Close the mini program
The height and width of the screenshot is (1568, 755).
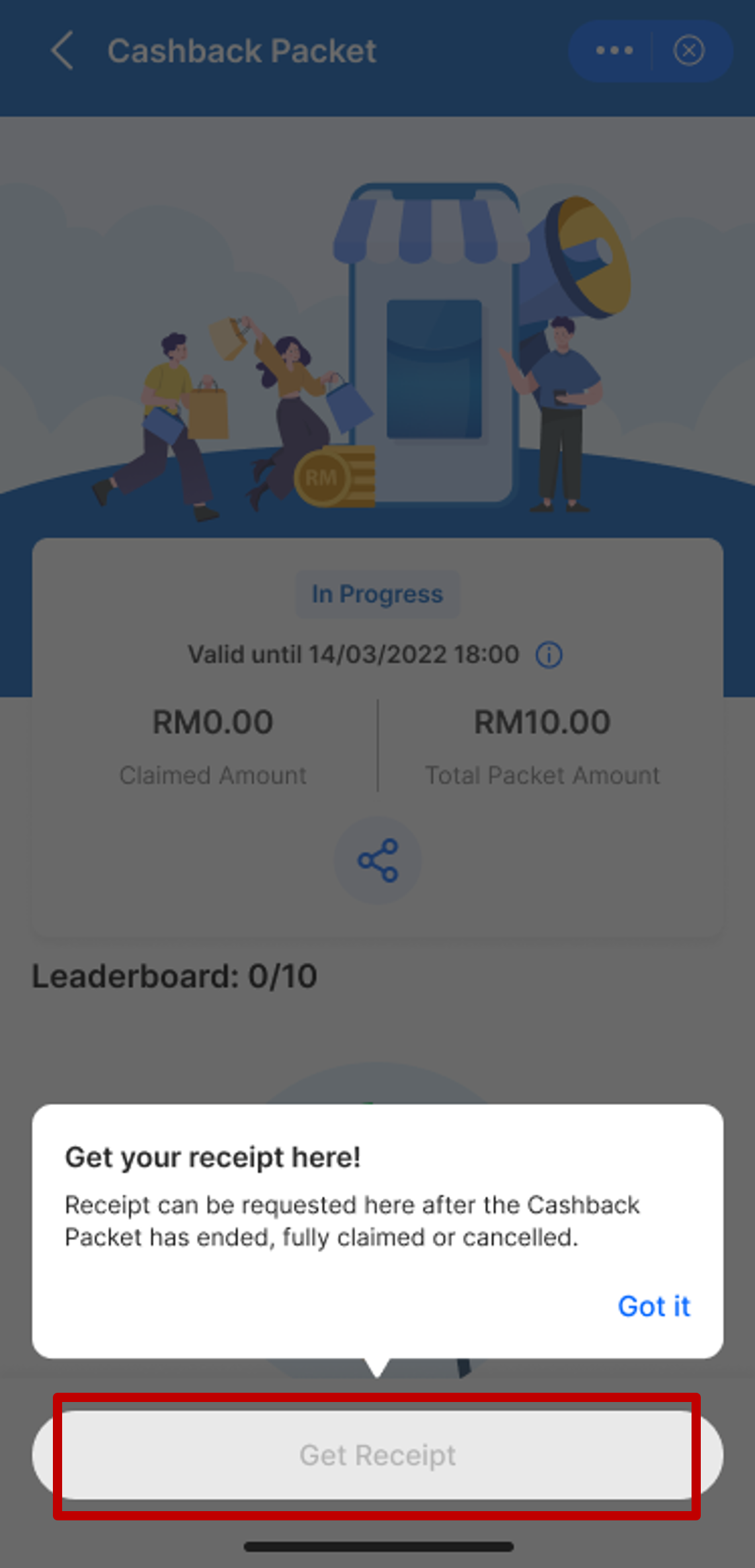click(x=688, y=51)
